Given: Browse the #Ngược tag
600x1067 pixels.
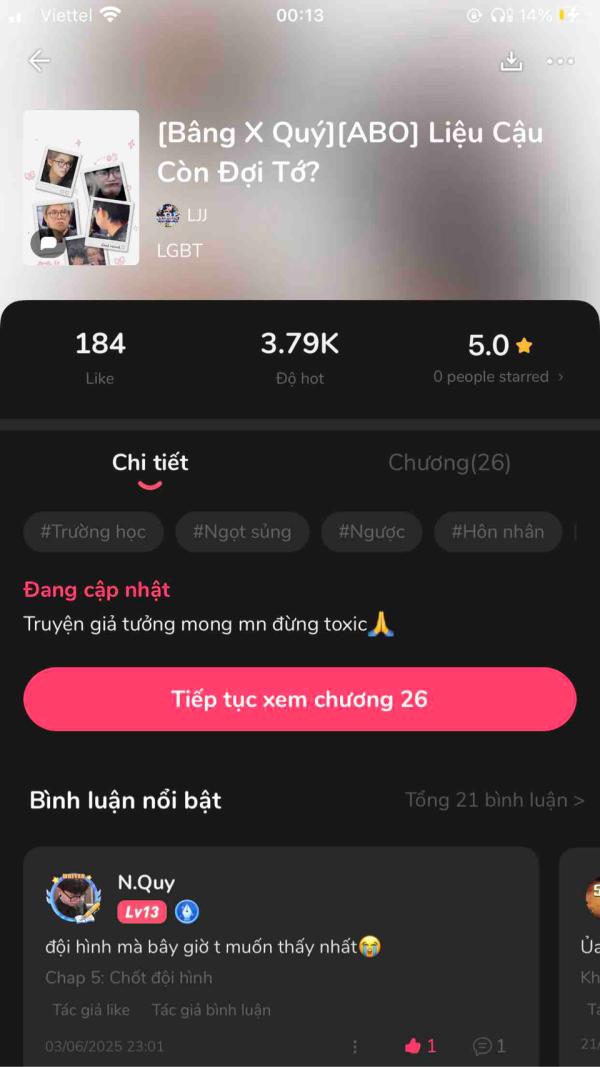Looking at the screenshot, I should (x=371, y=531).
